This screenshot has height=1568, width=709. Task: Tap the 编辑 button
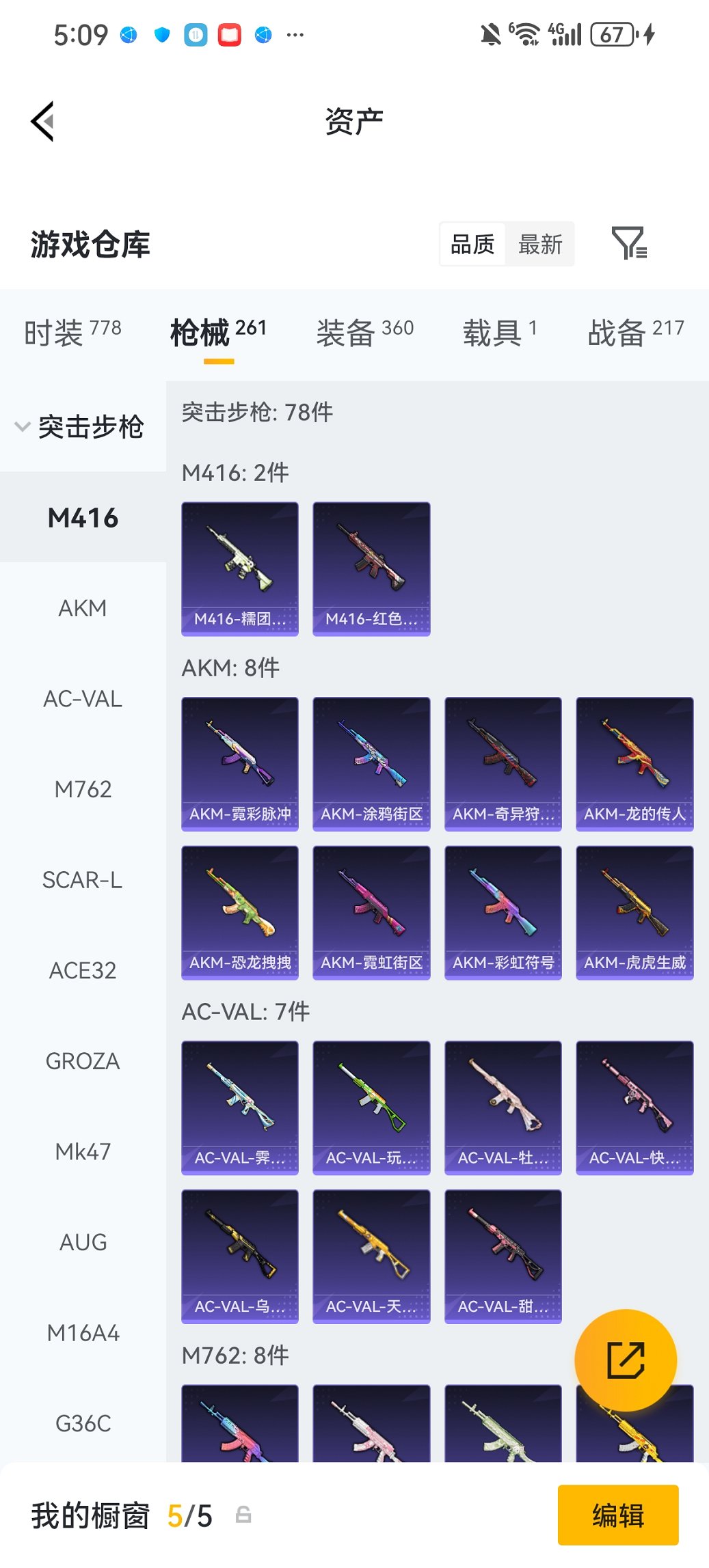click(618, 1515)
